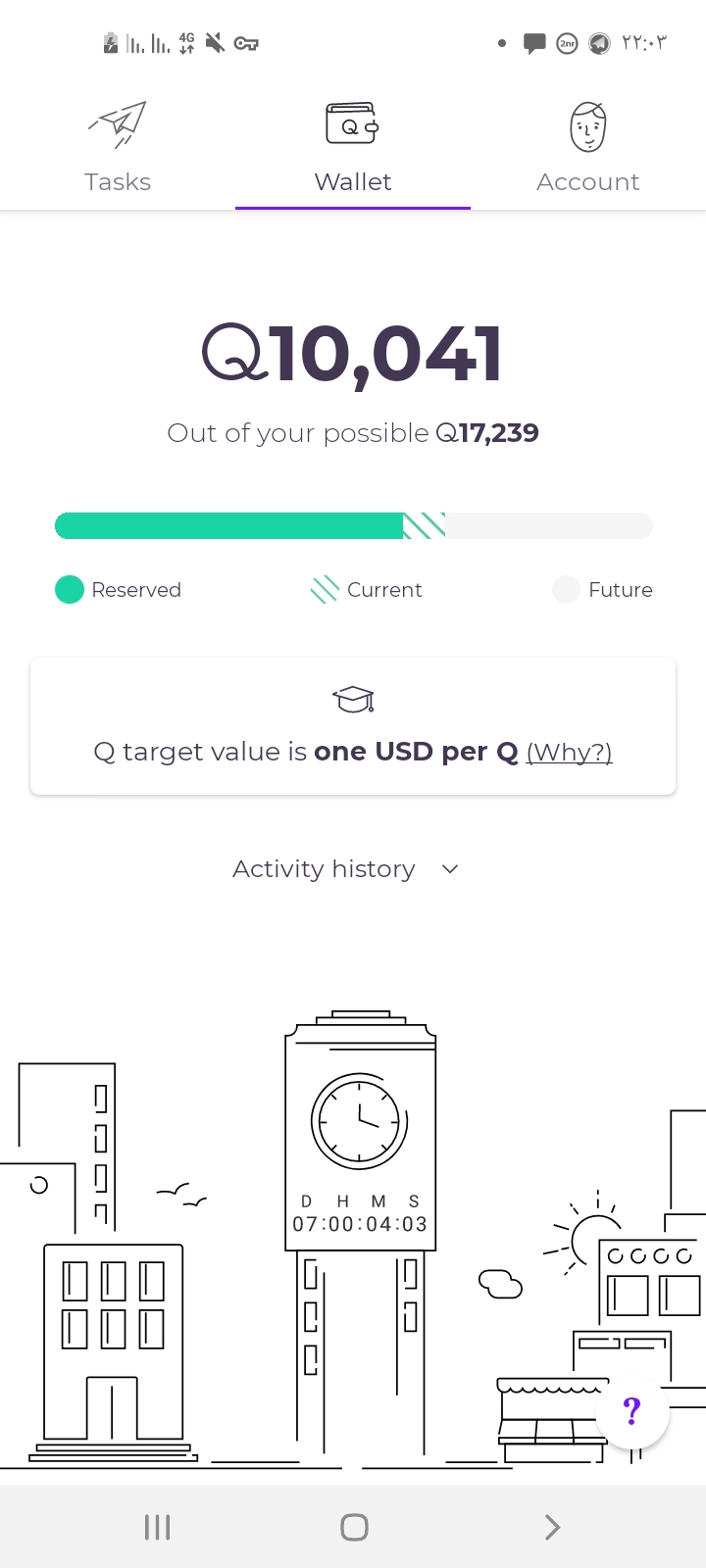
Task: Tap the Future legend circle
Action: point(566,589)
